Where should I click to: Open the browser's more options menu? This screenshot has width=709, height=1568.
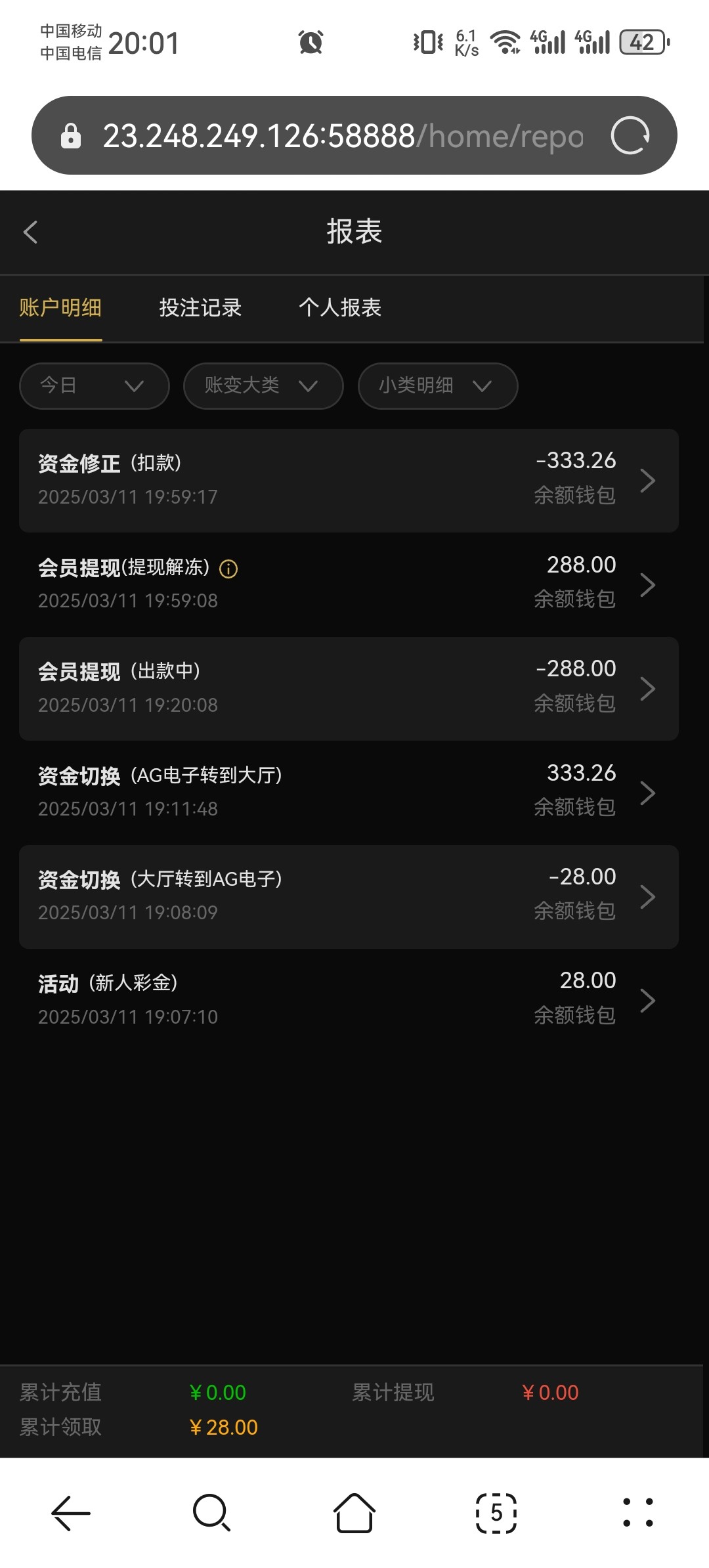pyautogui.click(x=637, y=1513)
